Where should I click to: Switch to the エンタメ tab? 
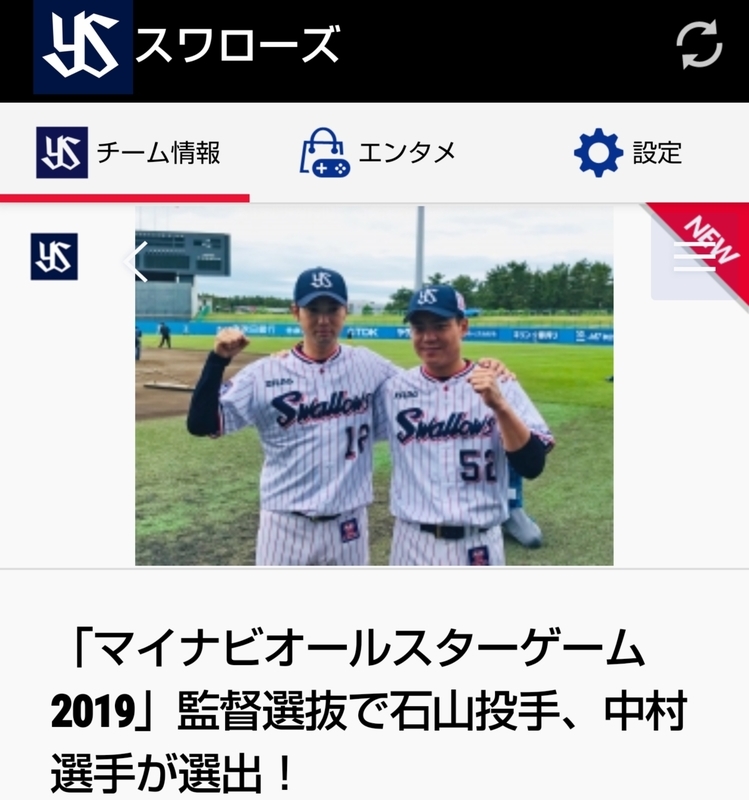[378, 153]
